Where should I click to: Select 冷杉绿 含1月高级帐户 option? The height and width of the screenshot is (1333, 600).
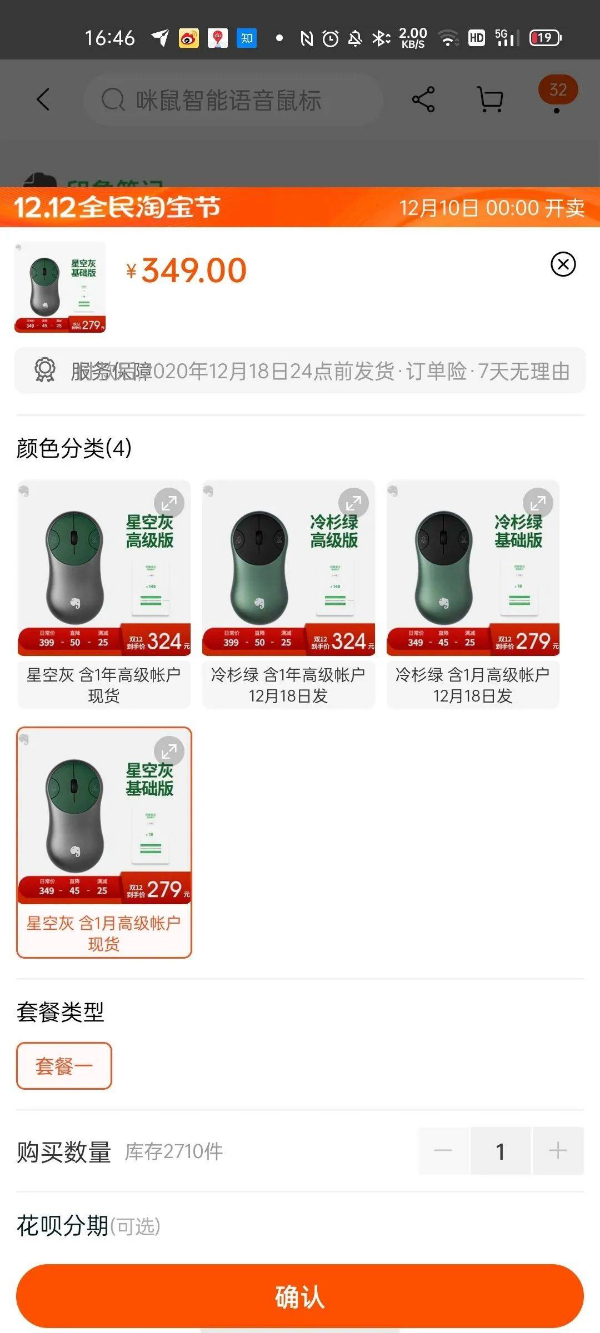click(473, 594)
